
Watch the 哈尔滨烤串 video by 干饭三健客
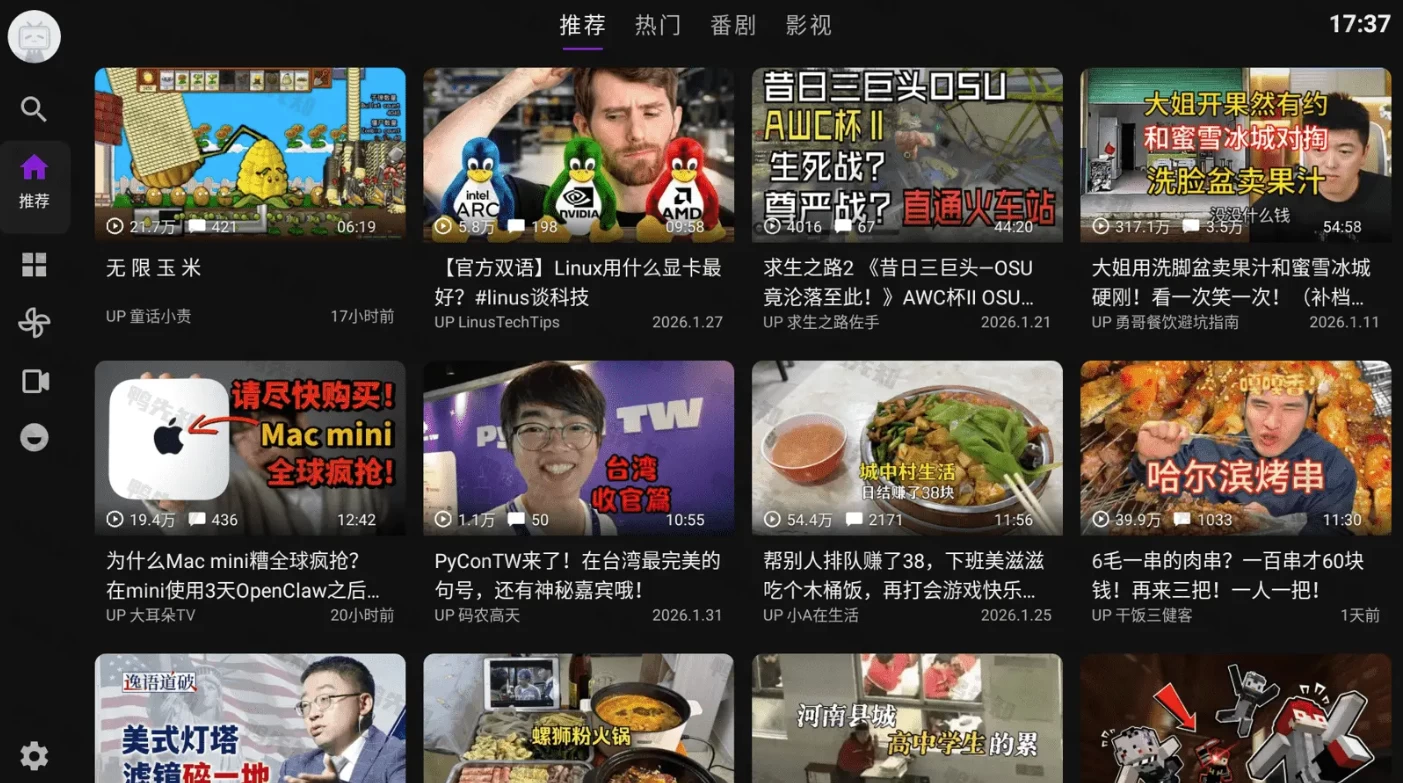tap(1235, 447)
